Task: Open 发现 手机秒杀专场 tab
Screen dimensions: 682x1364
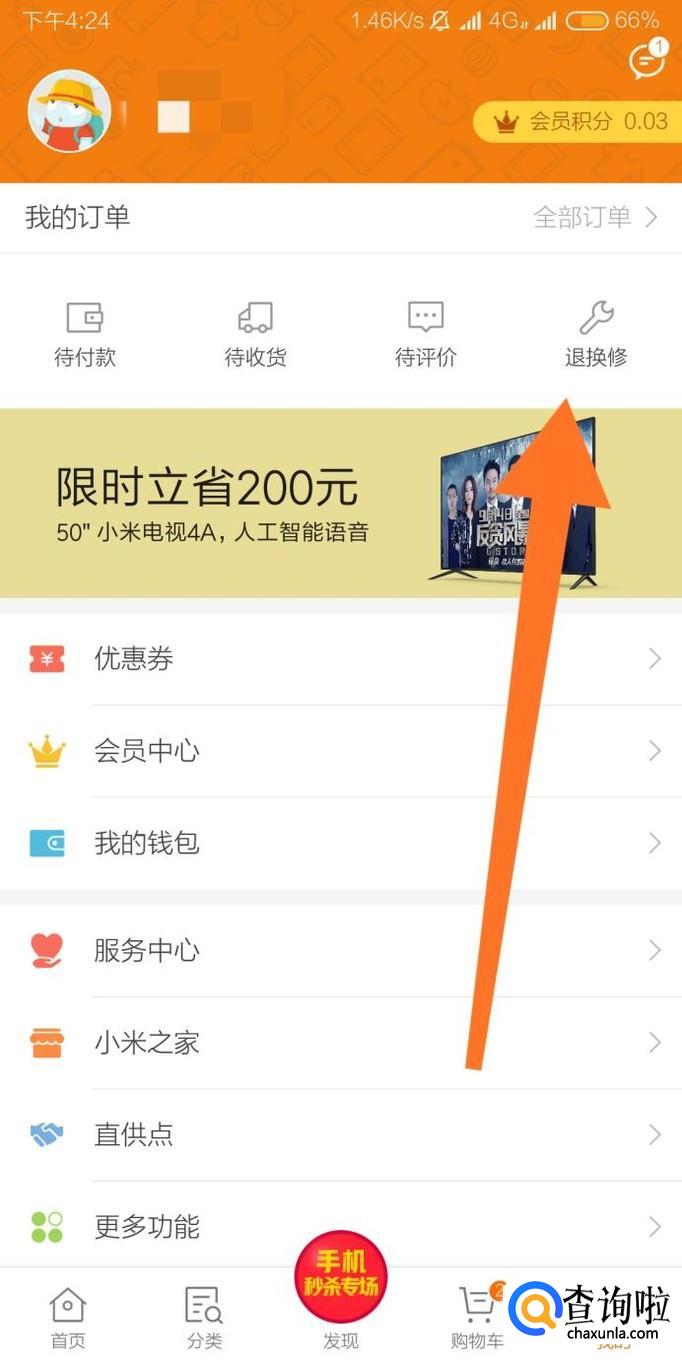Action: tap(341, 1290)
